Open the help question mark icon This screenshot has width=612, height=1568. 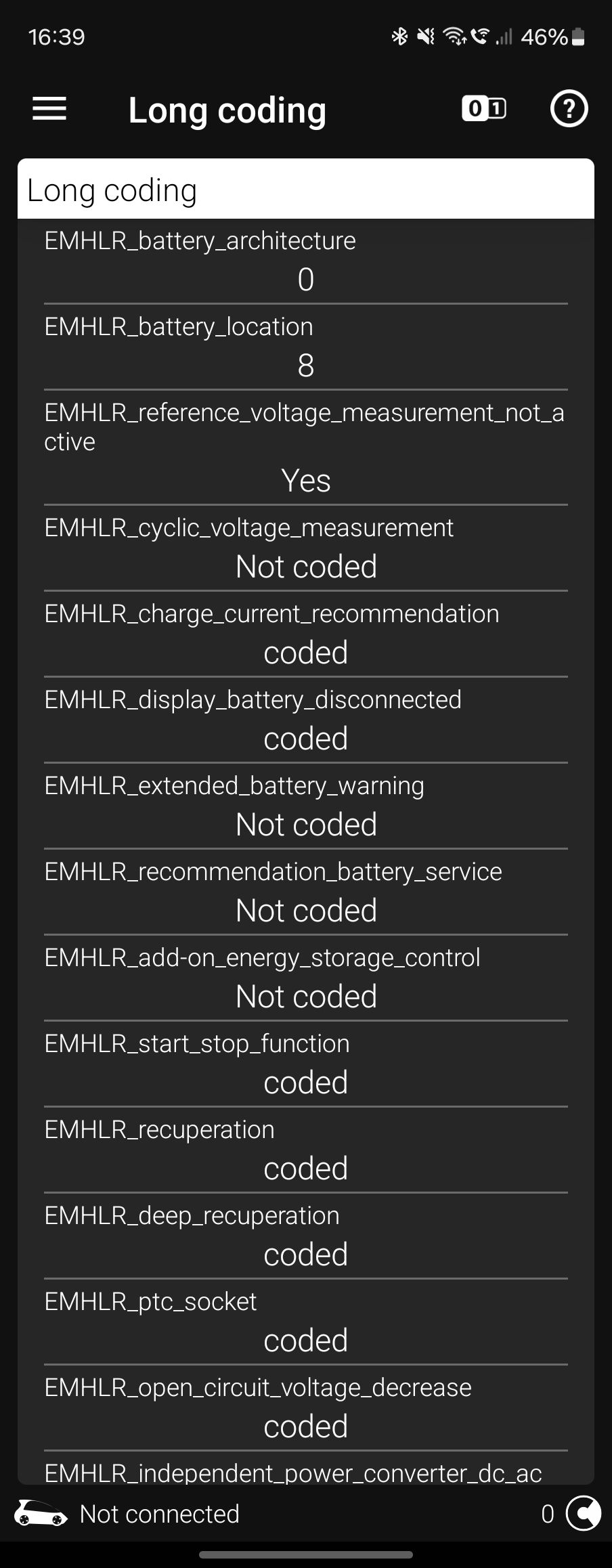569,109
